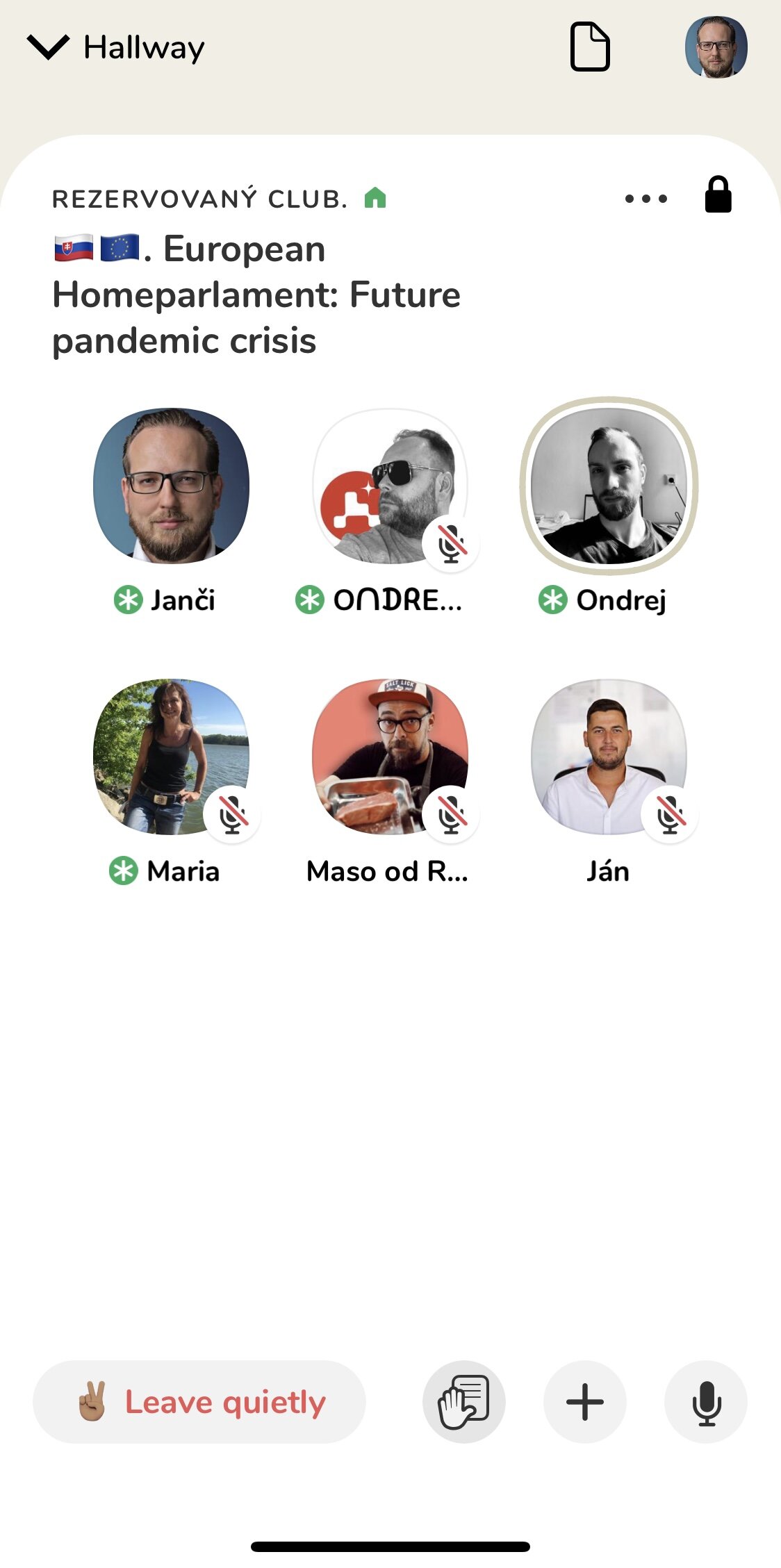Image resolution: width=781 pixels, height=1568 pixels.
Task: Open your own profile picture at top
Action: pyautogui.click(x=716, y=47)
